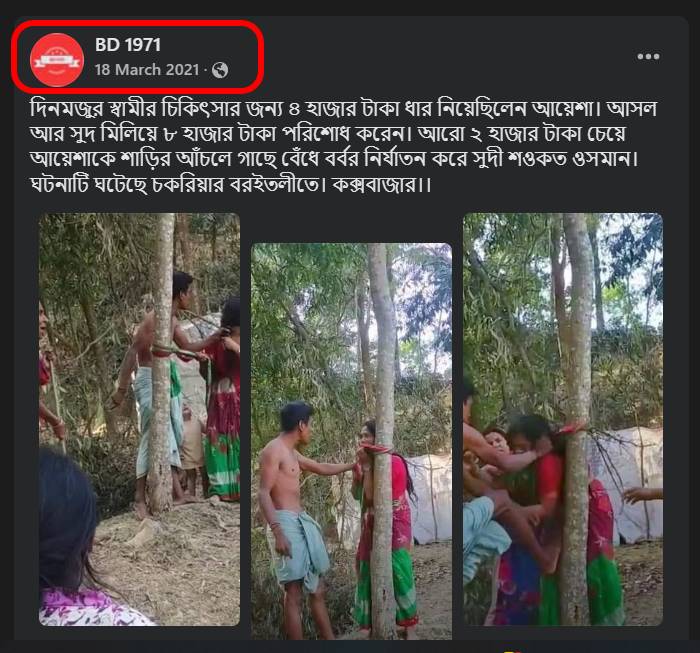
Task: Tap the BD 1971 profile picture
Action: 57,59
